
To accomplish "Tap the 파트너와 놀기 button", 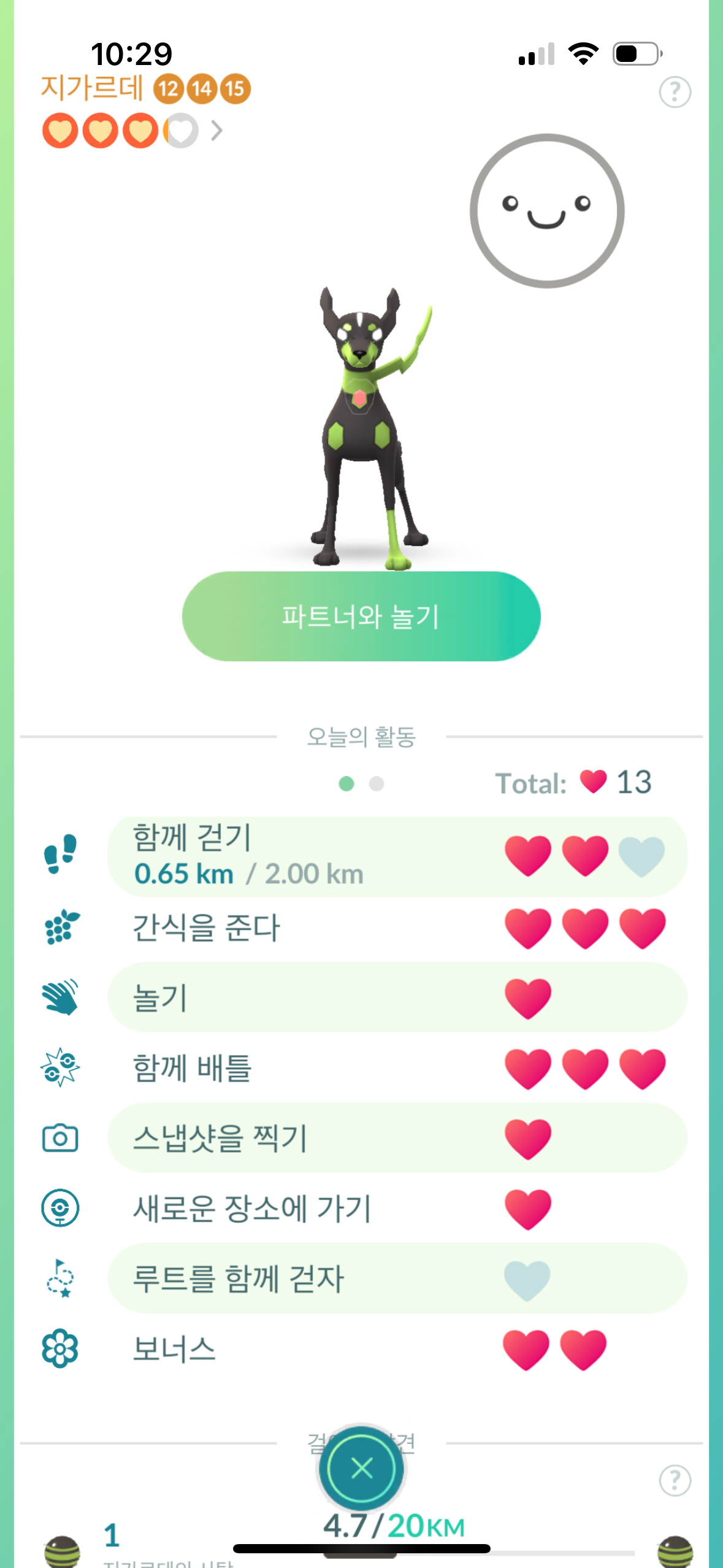I will click(361, 616).
